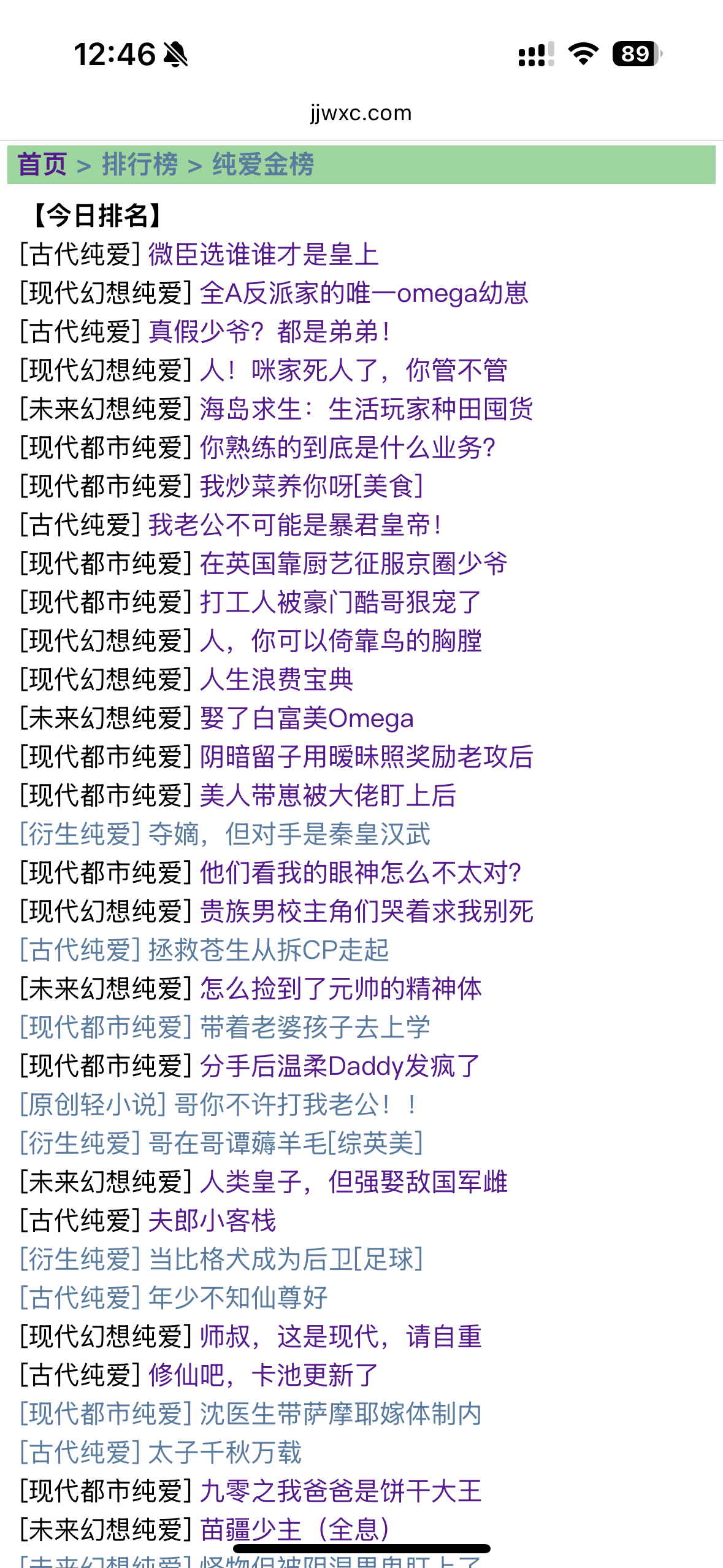Screen dimensions: 723x1568
Task: Open 夫郎小客栈
Action: coord(212,1221)
